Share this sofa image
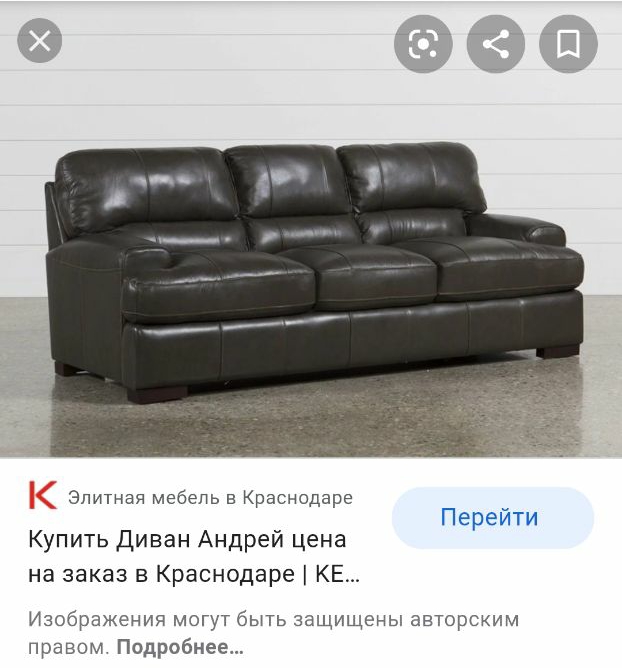Image resolution: width=622 pixels, height=668 pixels. [x=496, y=44]
